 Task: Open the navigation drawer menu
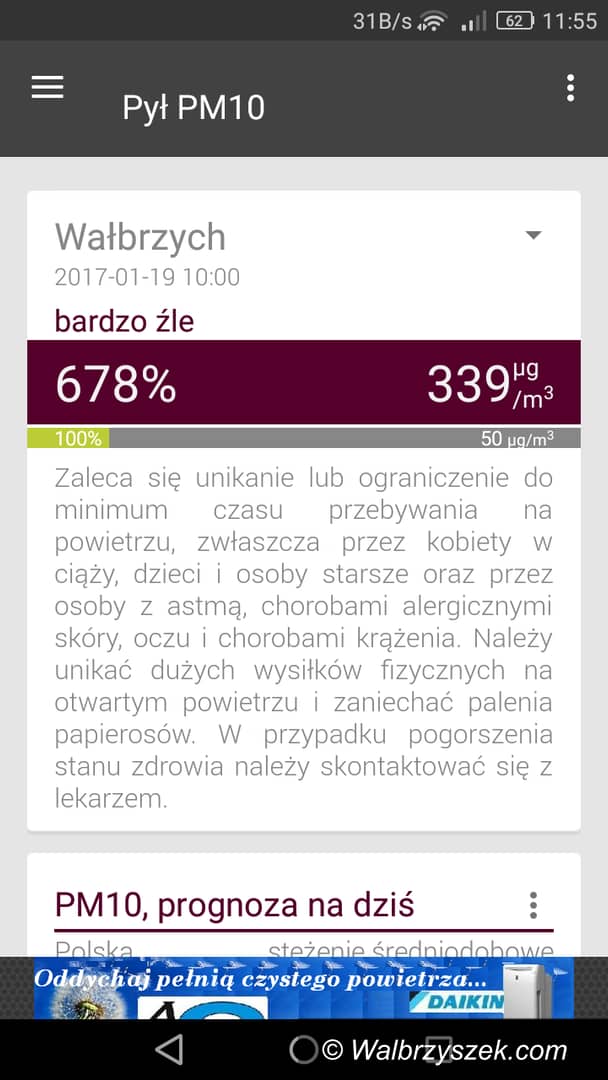47,88
